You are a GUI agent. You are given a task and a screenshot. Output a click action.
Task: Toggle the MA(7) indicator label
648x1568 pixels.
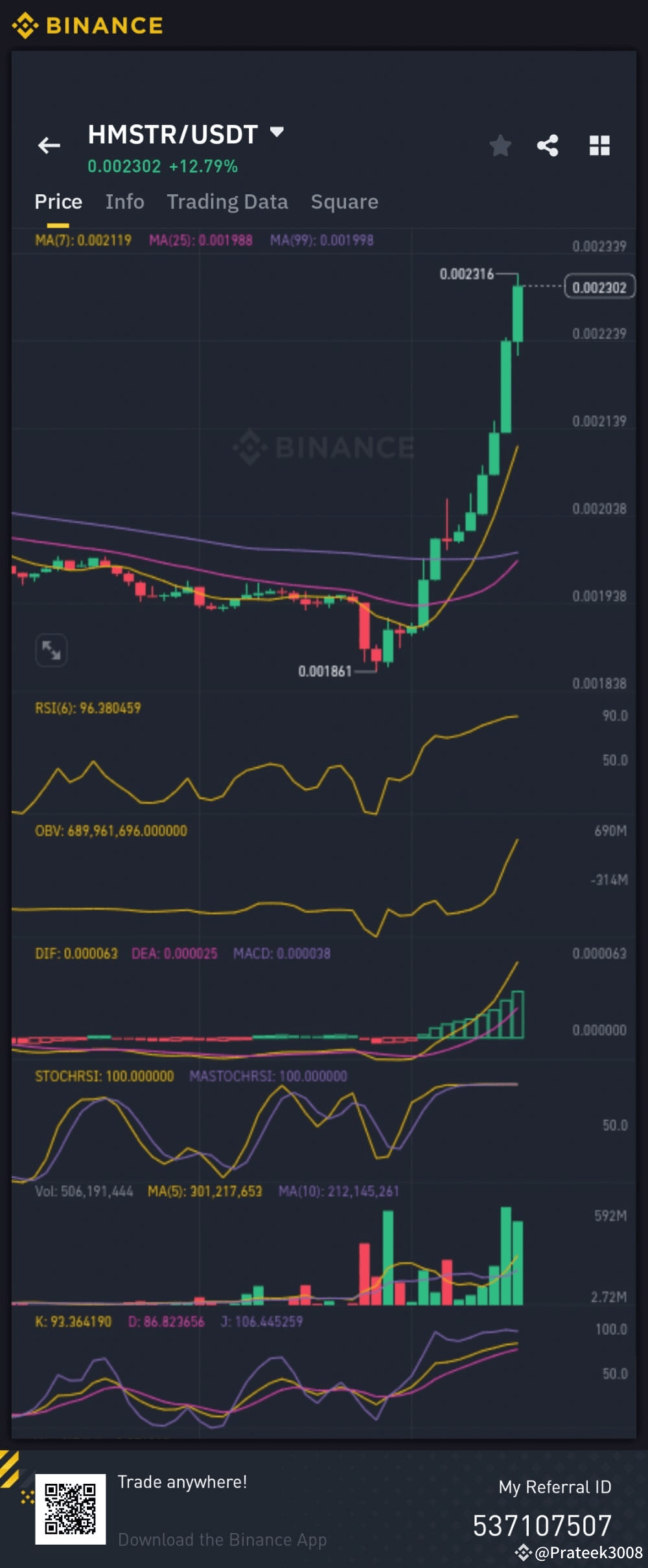[84, 240]
